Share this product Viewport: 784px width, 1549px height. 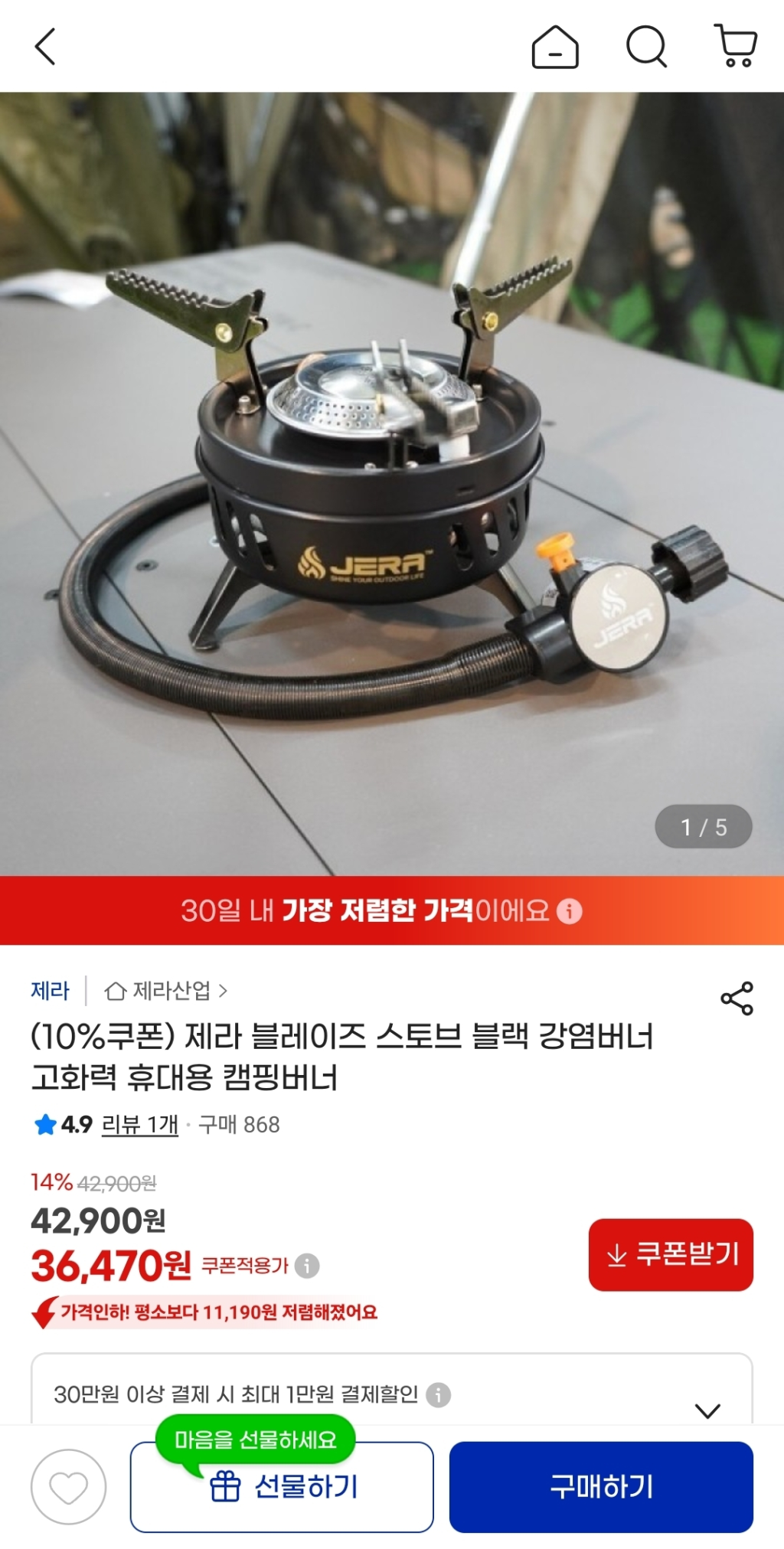tap(737, 998)
